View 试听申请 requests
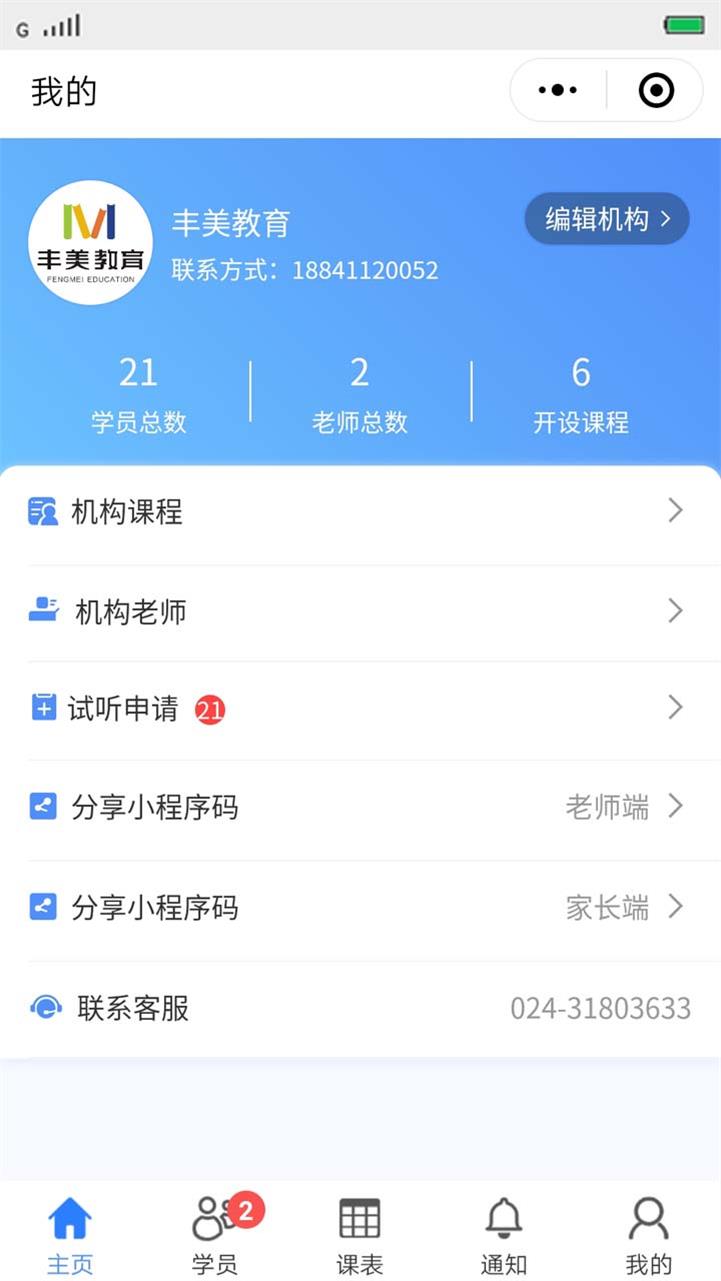Screen dimensions: 721x1281 click(360, 710)
